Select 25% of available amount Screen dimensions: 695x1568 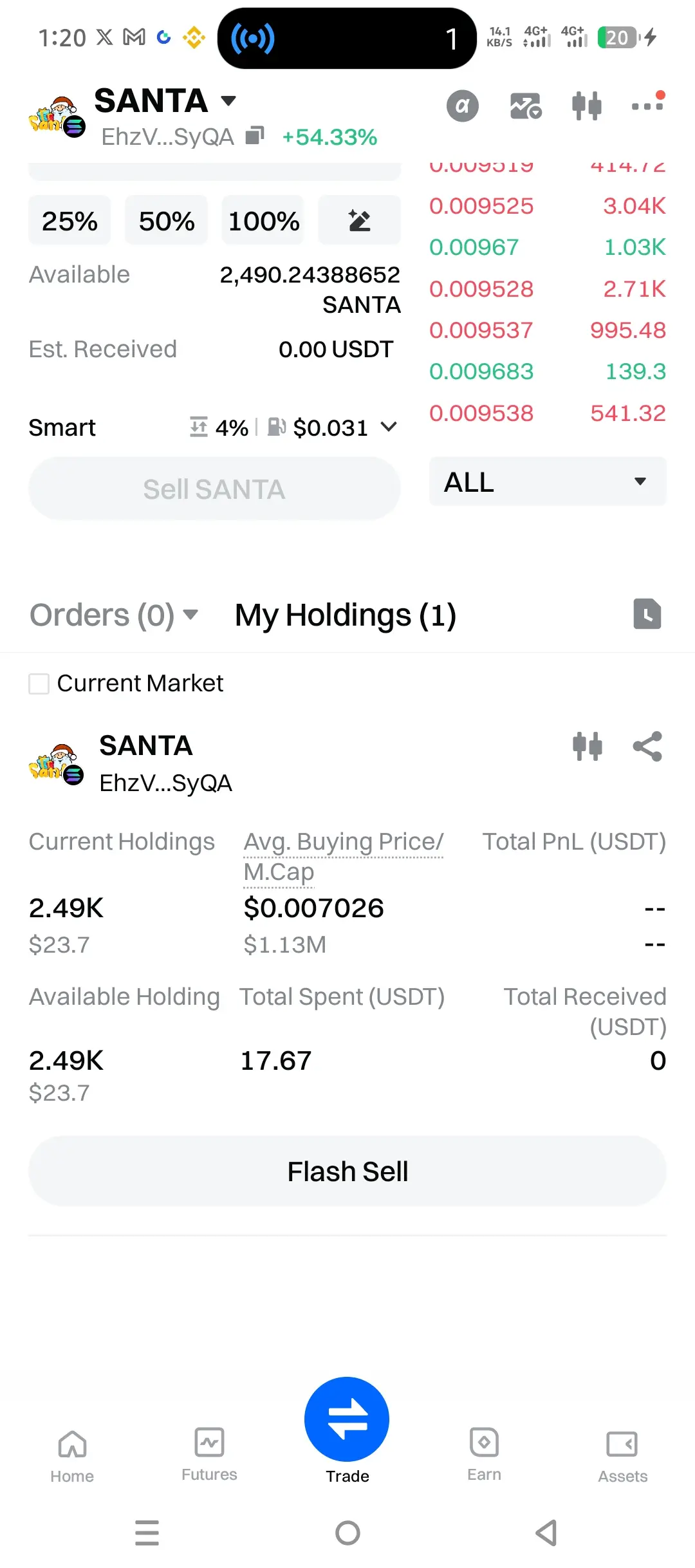(x=69, y=221)
